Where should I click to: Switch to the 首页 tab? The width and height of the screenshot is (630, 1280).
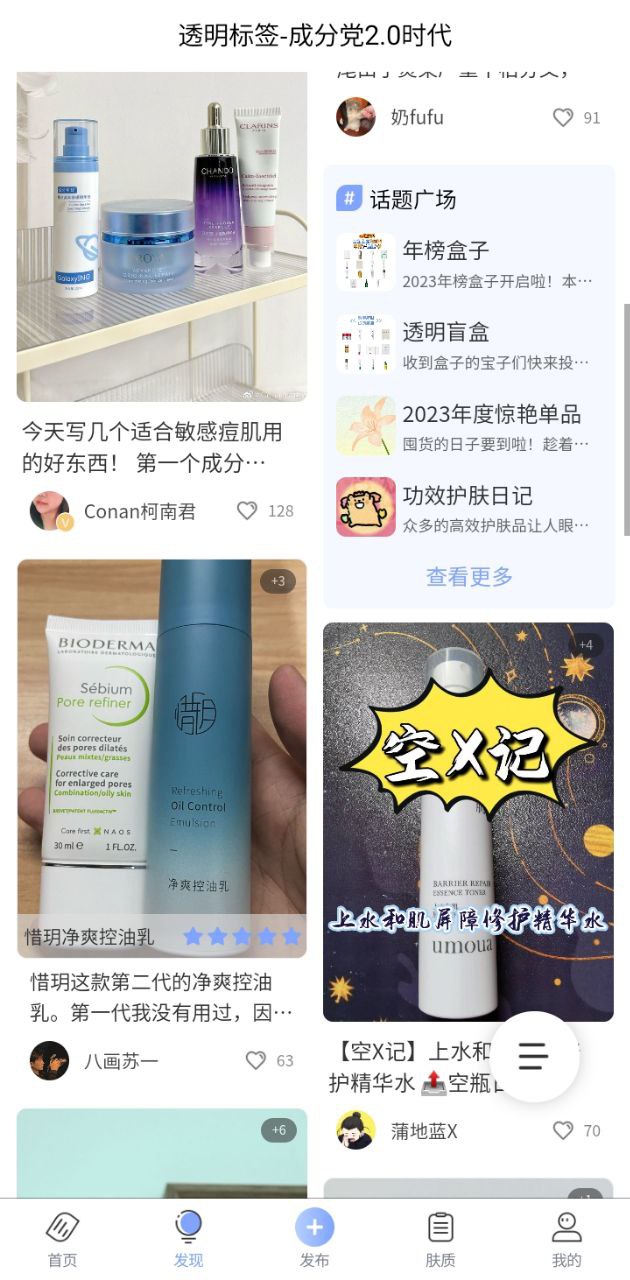[62, 1238]
